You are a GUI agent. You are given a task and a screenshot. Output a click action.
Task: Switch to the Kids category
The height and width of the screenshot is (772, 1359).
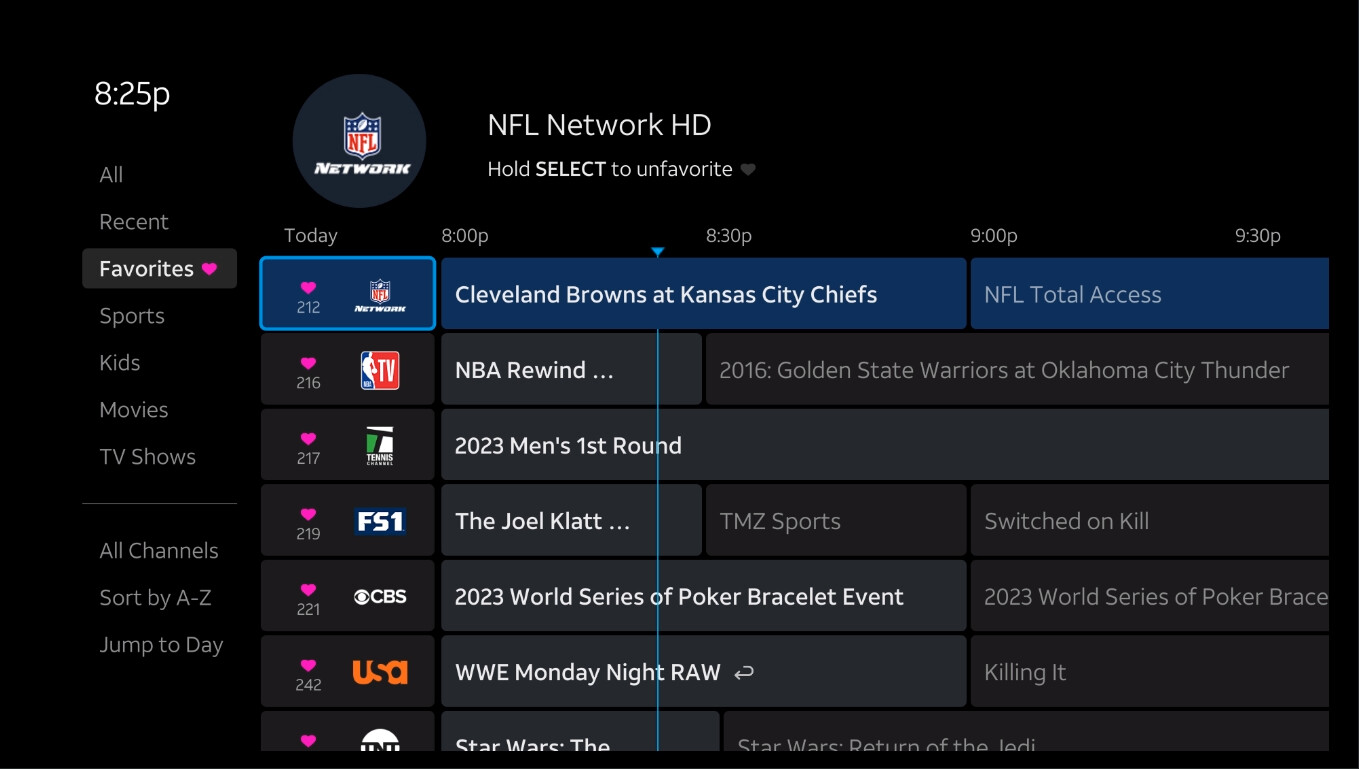point(120,363)
